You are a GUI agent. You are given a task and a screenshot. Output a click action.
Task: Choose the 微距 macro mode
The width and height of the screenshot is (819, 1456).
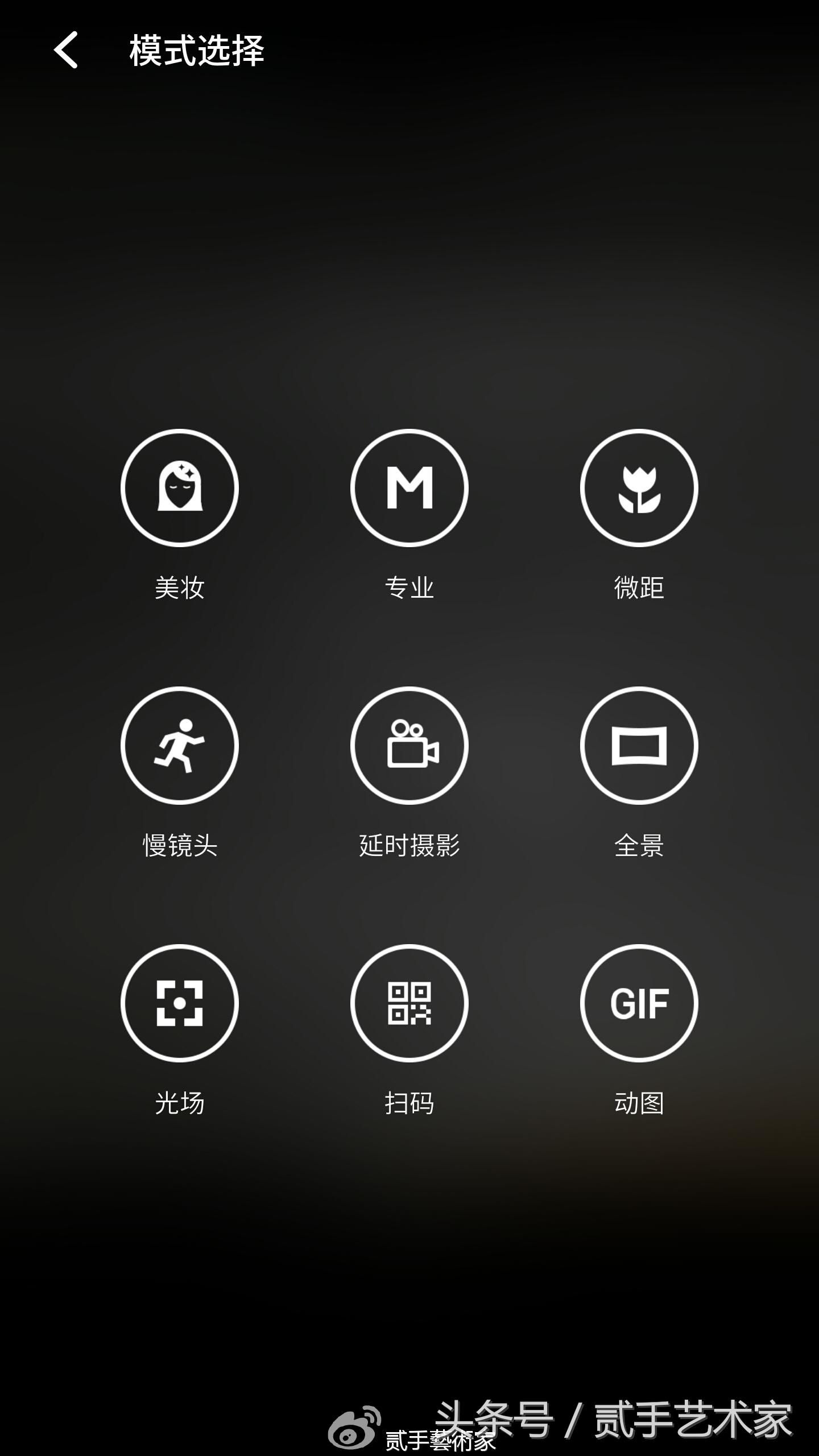point(639,488)
